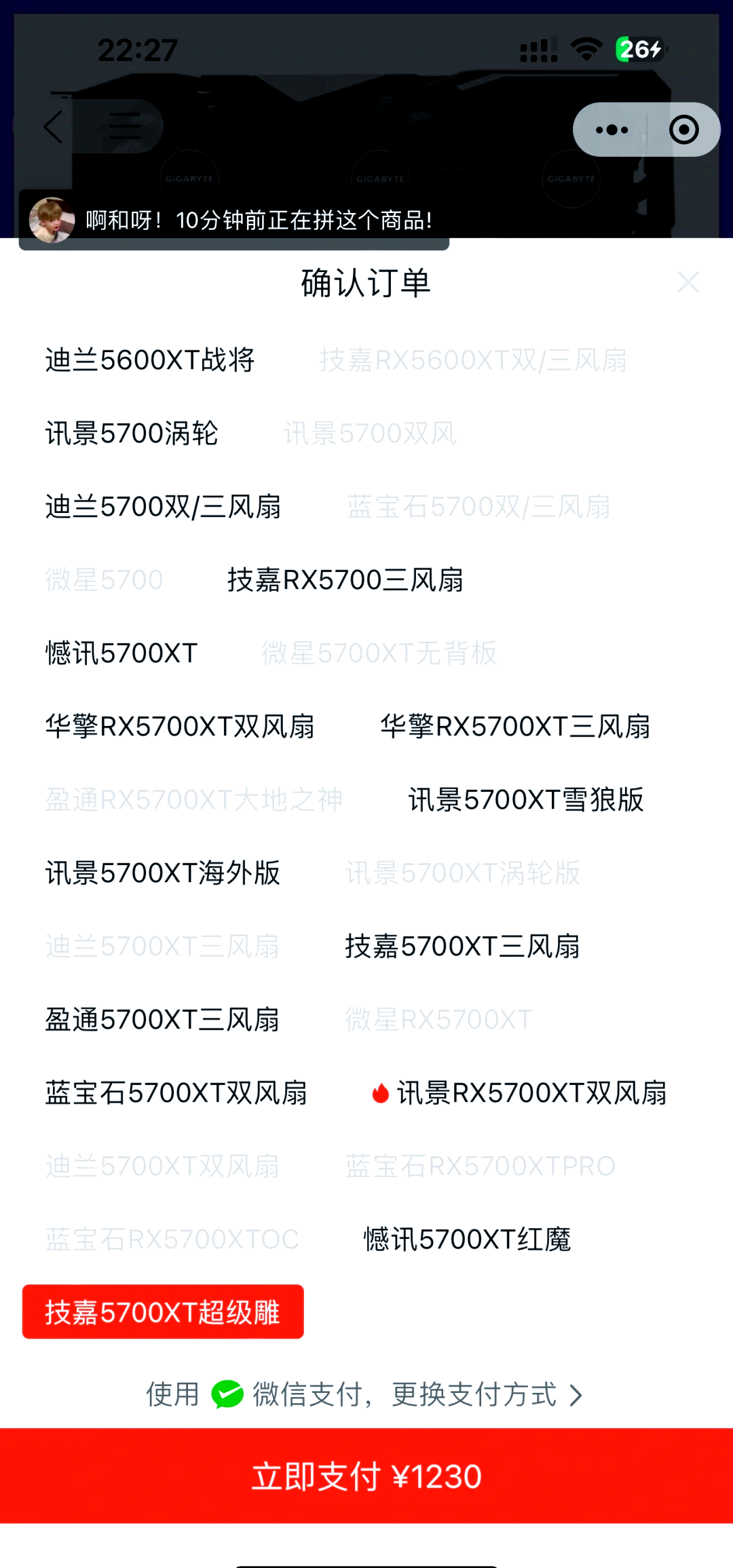Select the 技嘉RX5700三风扇 option
Image resolution: width=733 pixels, height=1568 pixels.
tap(347, 580)
